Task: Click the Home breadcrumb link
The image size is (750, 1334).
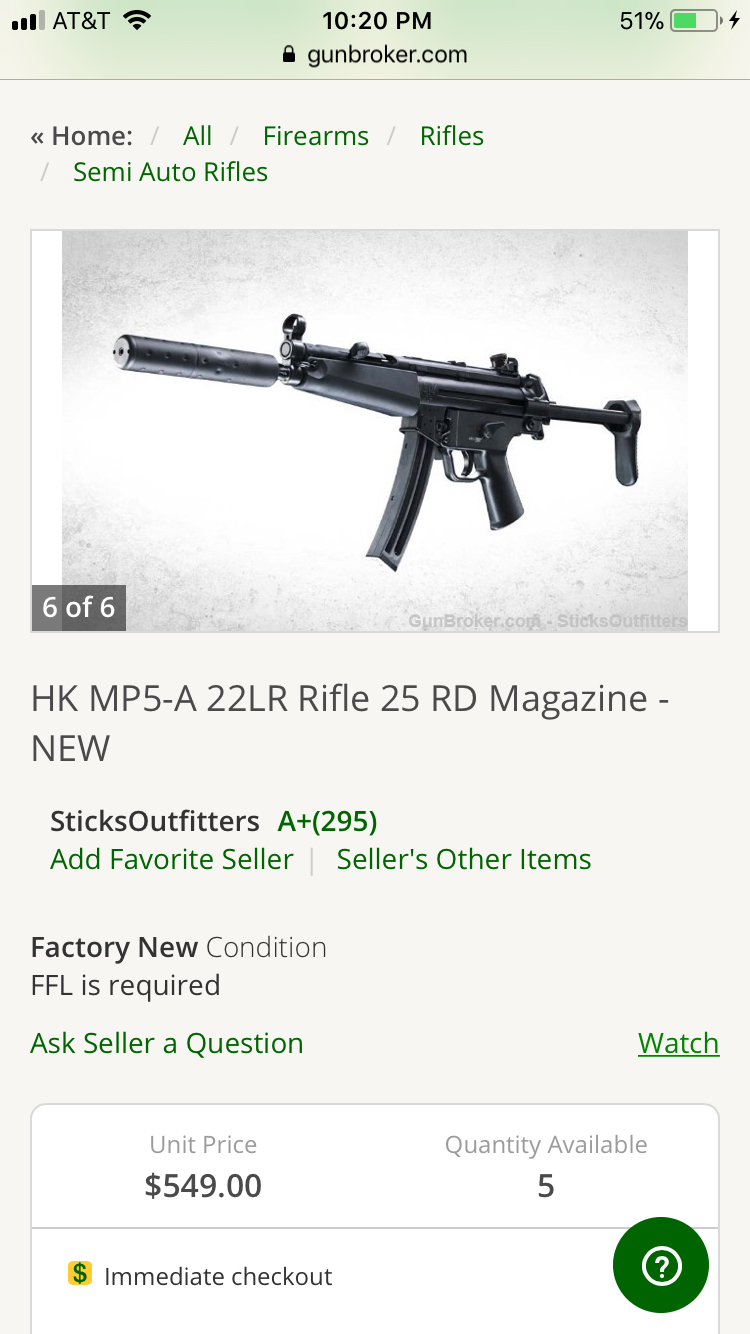Action: (x=80, y=135)
